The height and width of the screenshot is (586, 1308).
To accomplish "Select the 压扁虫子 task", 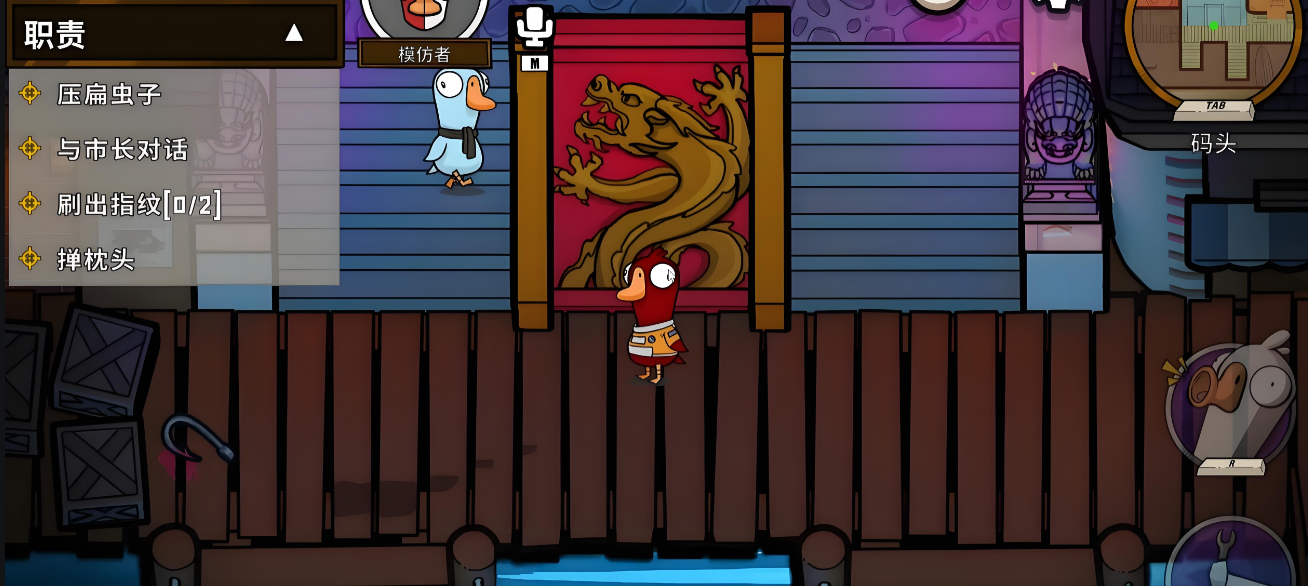I will (109, 94).
